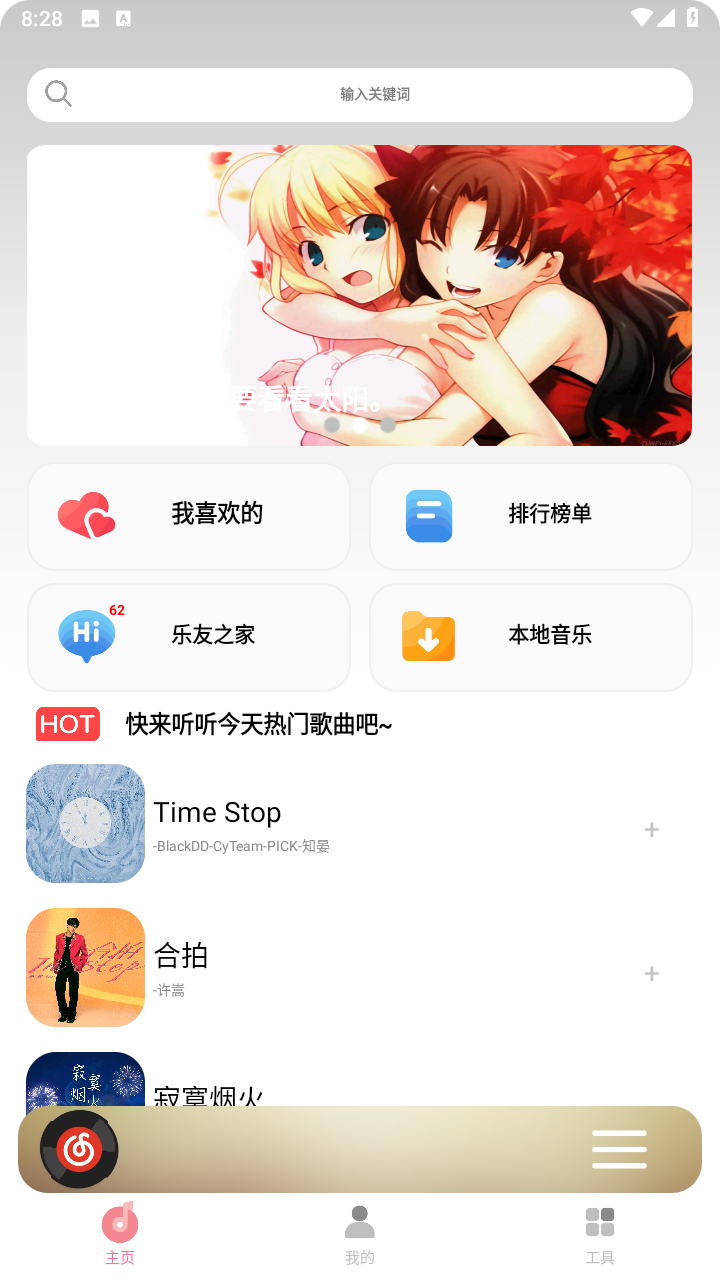
Task: Tap the search magnifier icon
Action: (x=58, y=93)
